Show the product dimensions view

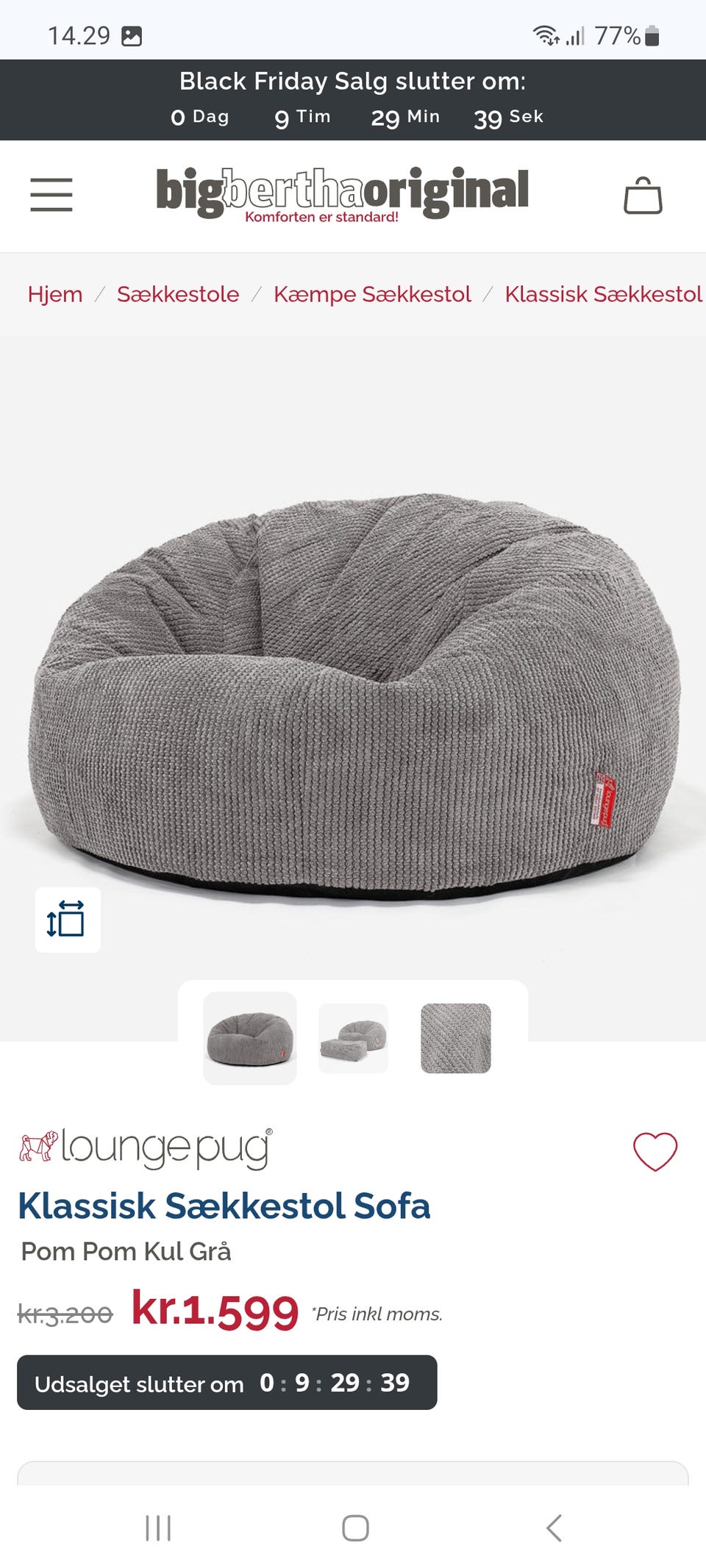68,920
